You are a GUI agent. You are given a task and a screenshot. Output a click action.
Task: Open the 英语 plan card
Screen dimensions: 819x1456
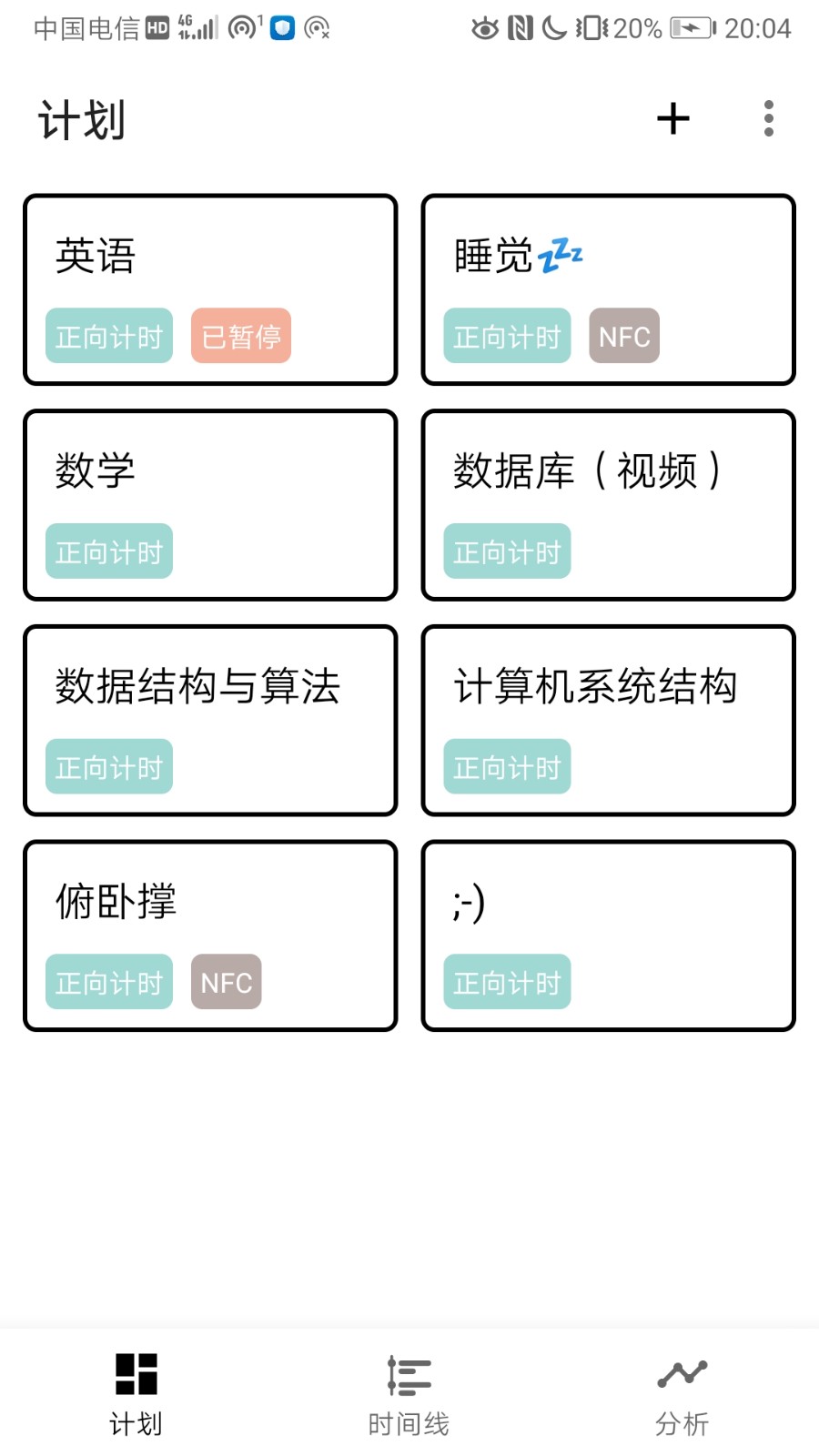coord(210,289)
